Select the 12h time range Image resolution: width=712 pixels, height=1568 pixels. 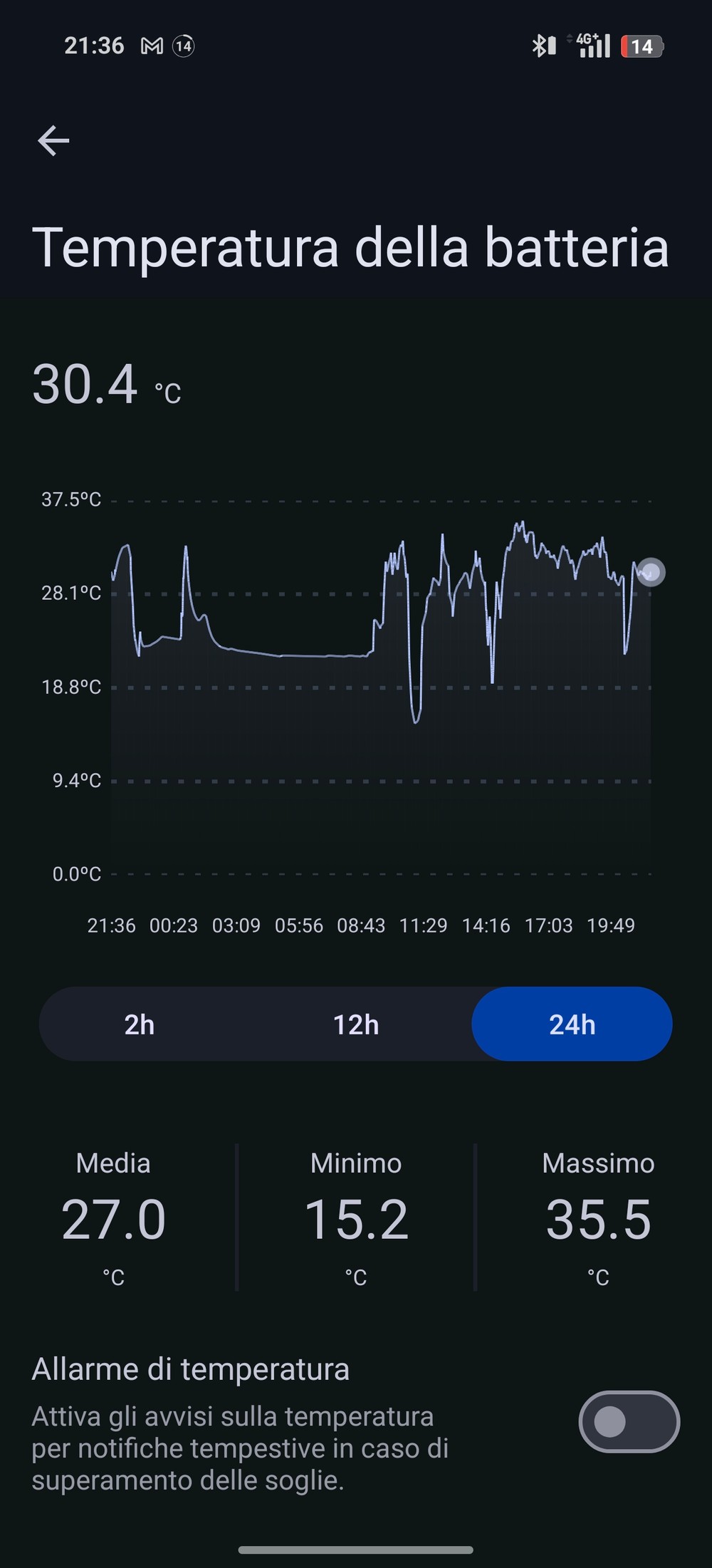tap(356, 1024)
